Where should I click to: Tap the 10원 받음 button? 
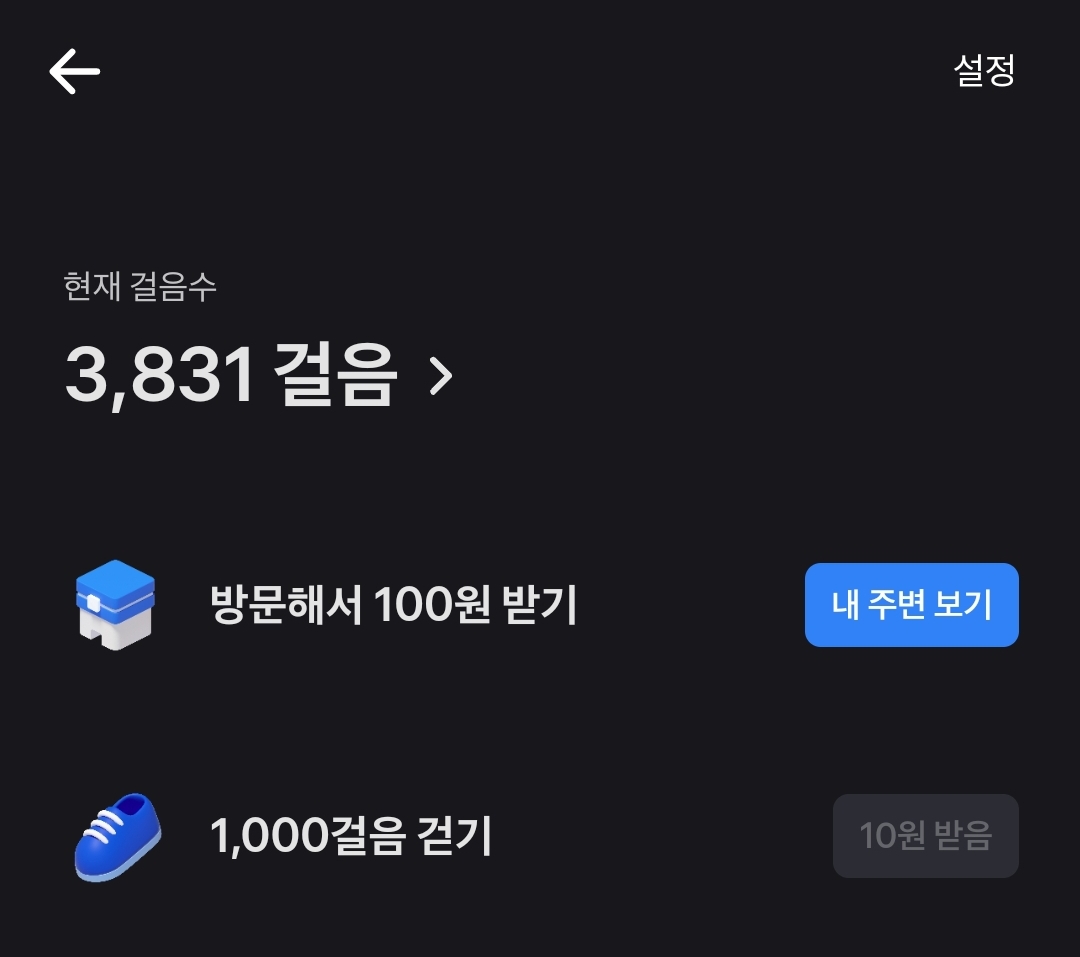[x=925, y=836]
